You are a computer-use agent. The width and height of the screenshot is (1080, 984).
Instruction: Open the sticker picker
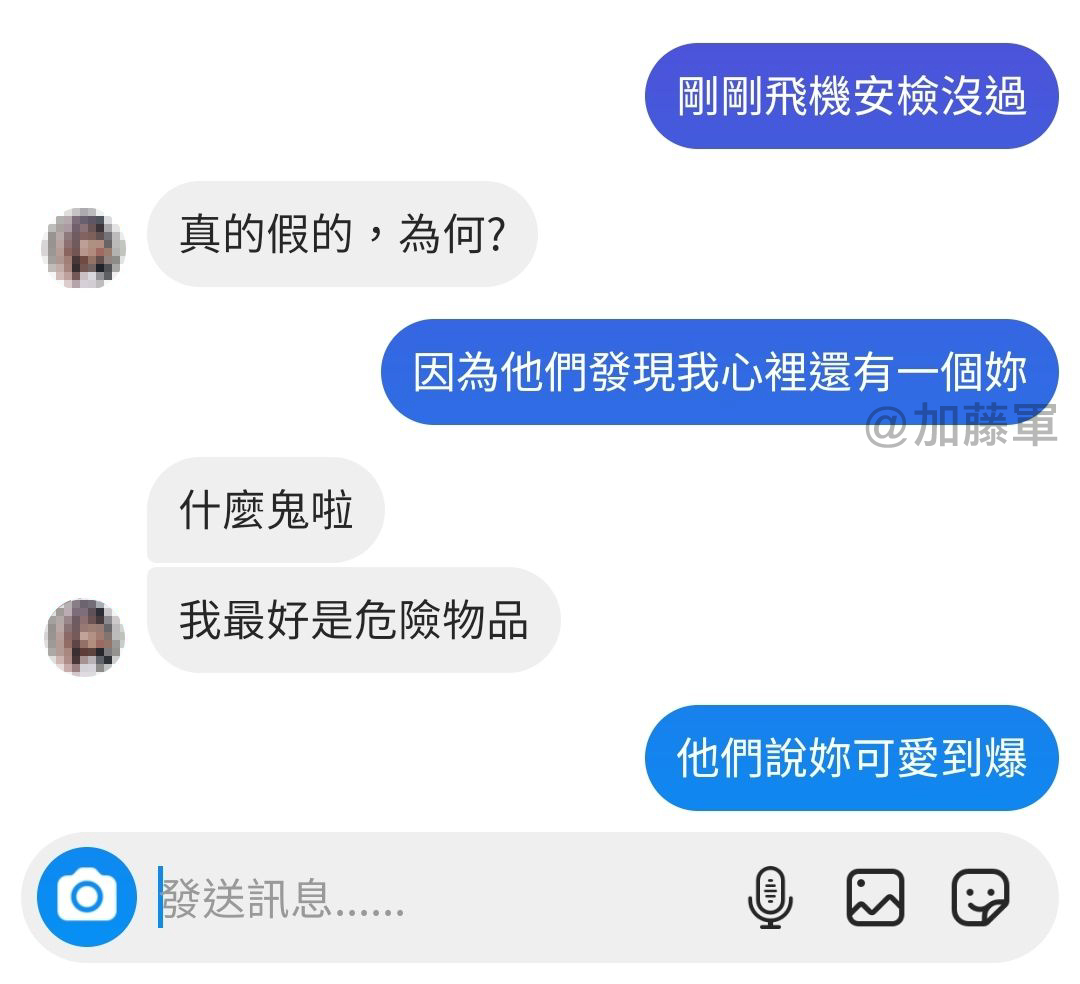pos(979,897)
